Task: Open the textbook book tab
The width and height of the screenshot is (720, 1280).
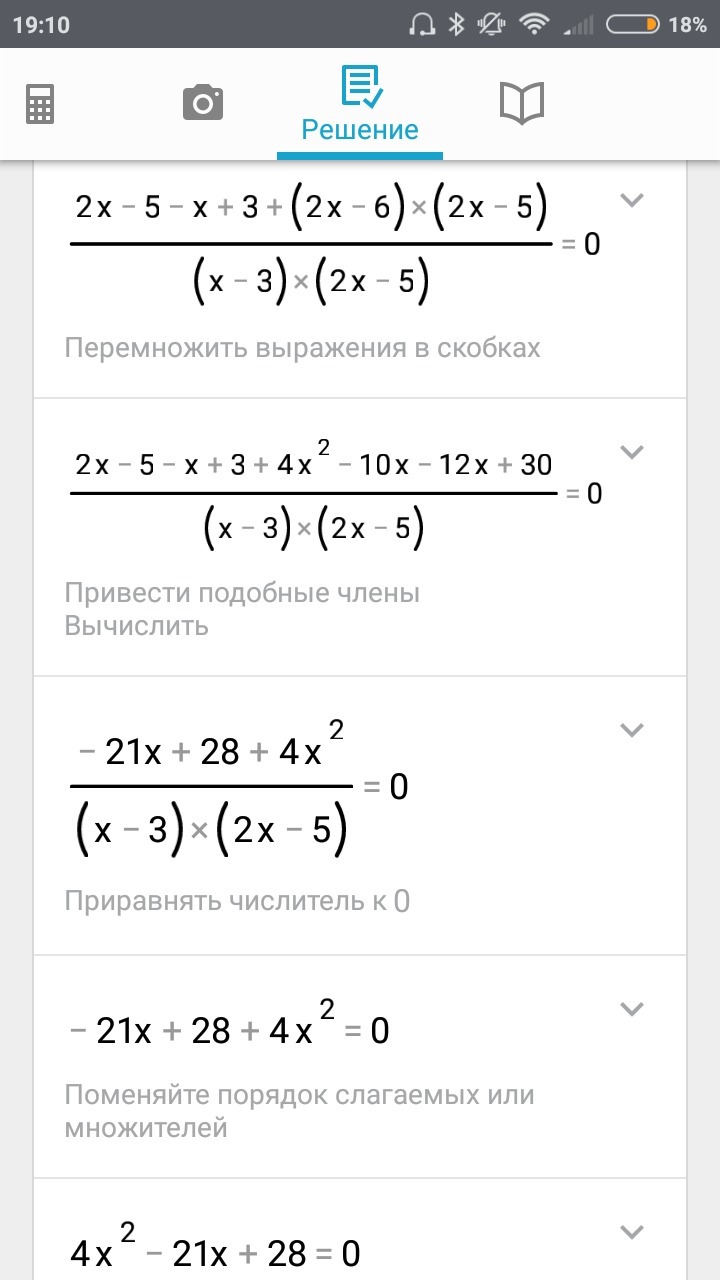Action: coord(521,103)
